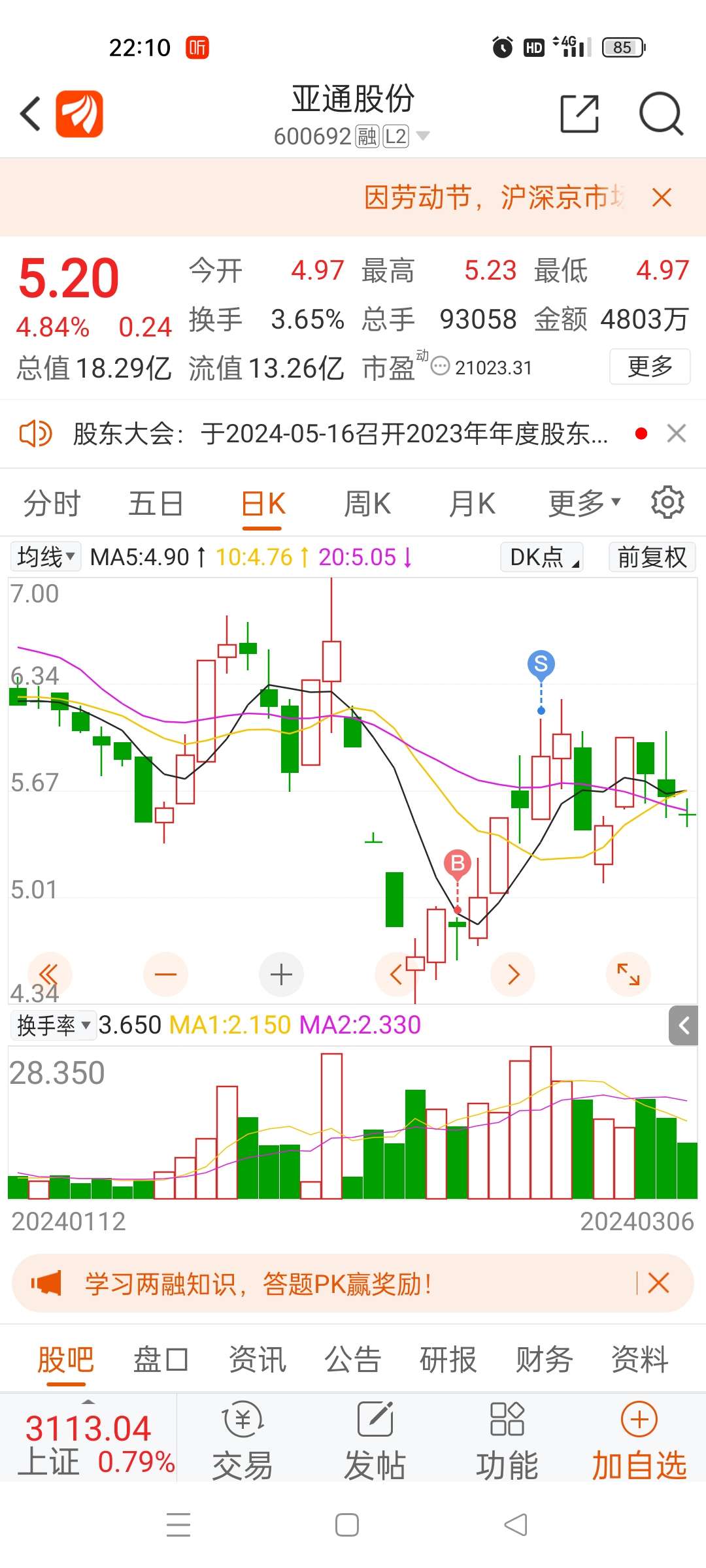Open the search magnifier icon
Image resolution: width=706 pixels, height=1568 pixels.
[661, 114]
